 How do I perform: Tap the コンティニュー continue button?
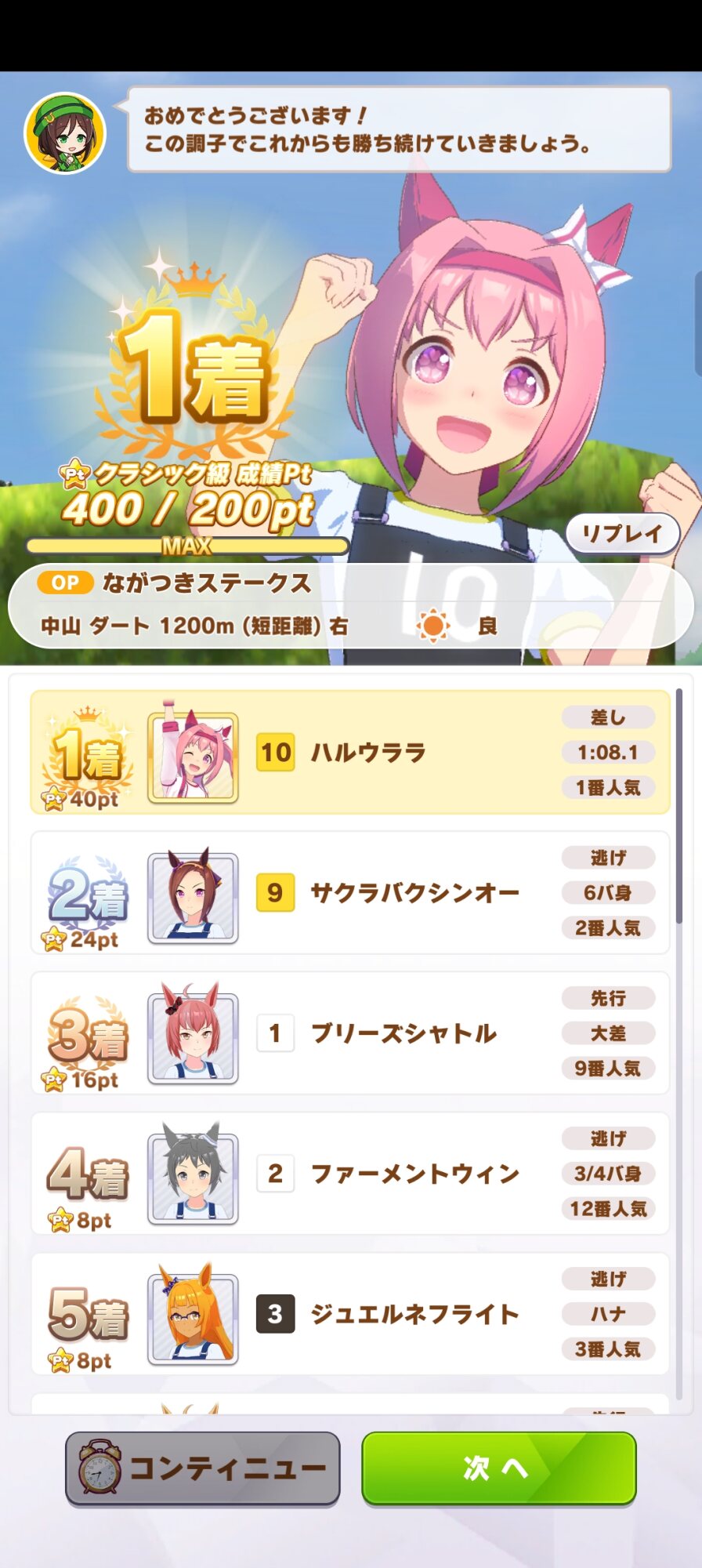pyautogui.click(x=203, y=1468)
